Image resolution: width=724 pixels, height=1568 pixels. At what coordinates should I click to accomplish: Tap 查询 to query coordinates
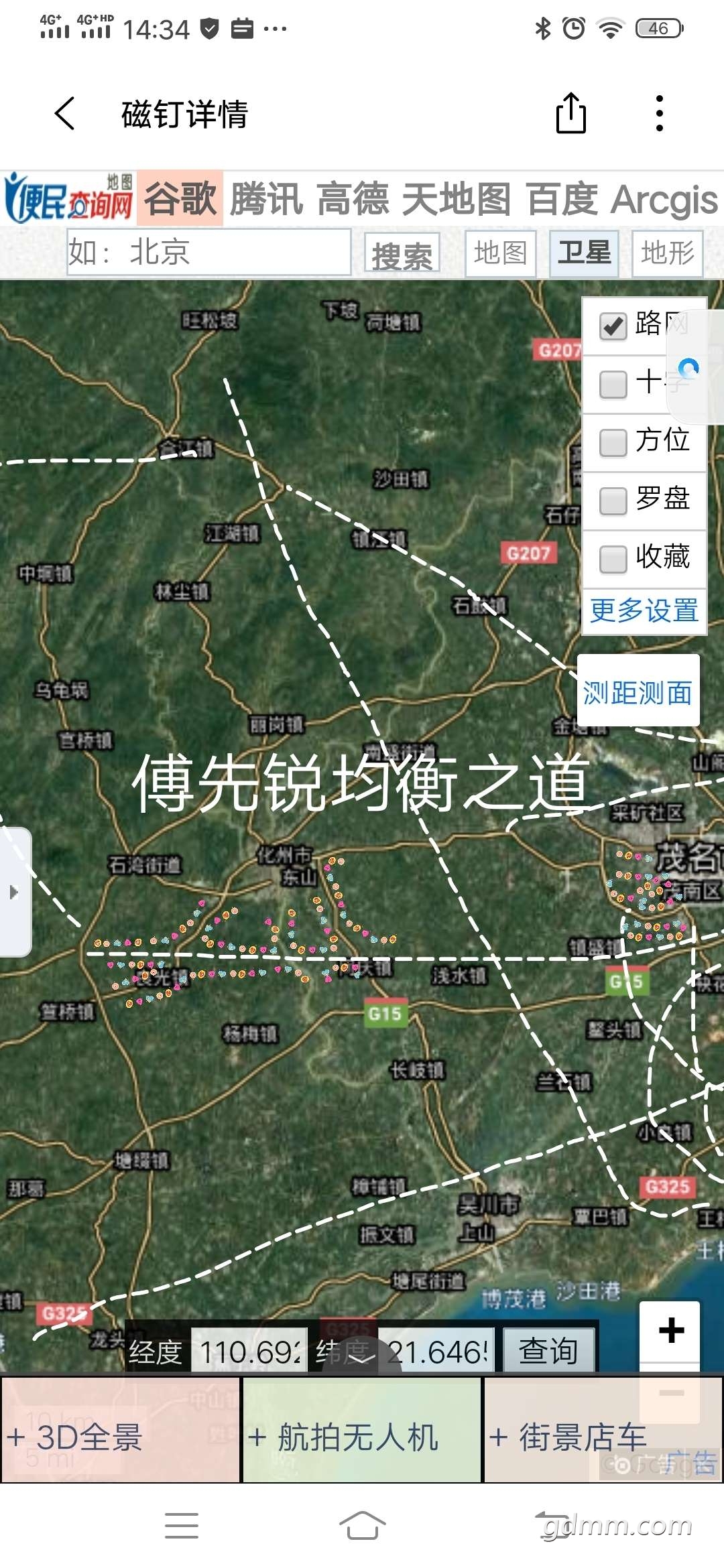coord(548,1351)
